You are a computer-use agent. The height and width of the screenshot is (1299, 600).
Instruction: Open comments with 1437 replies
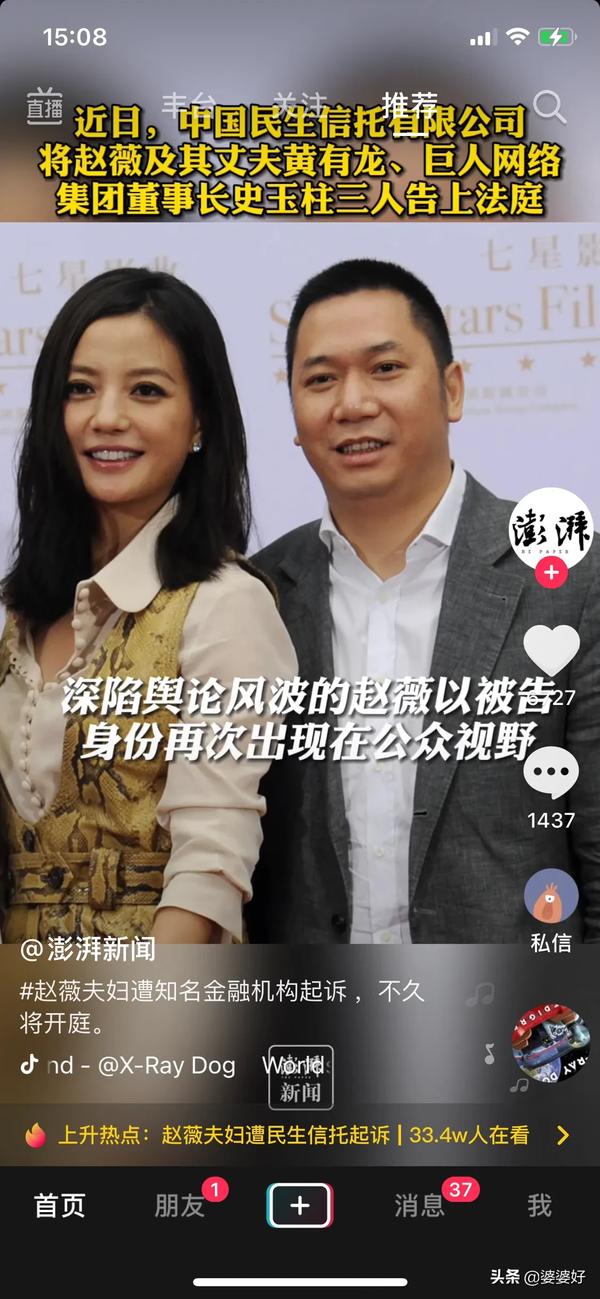(551, 775)
